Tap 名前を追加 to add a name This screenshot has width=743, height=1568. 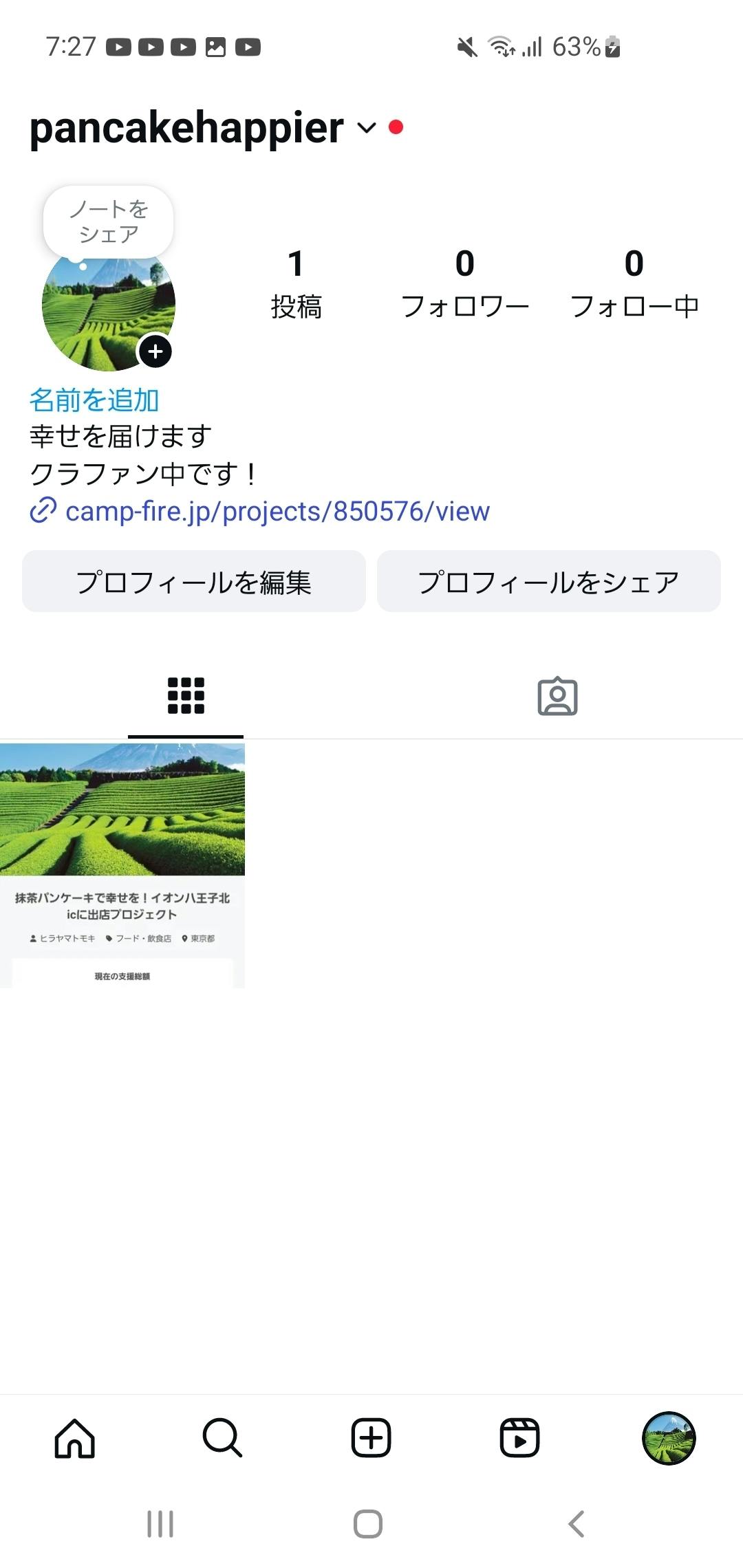pyautogui.click(x=94, y=400)
